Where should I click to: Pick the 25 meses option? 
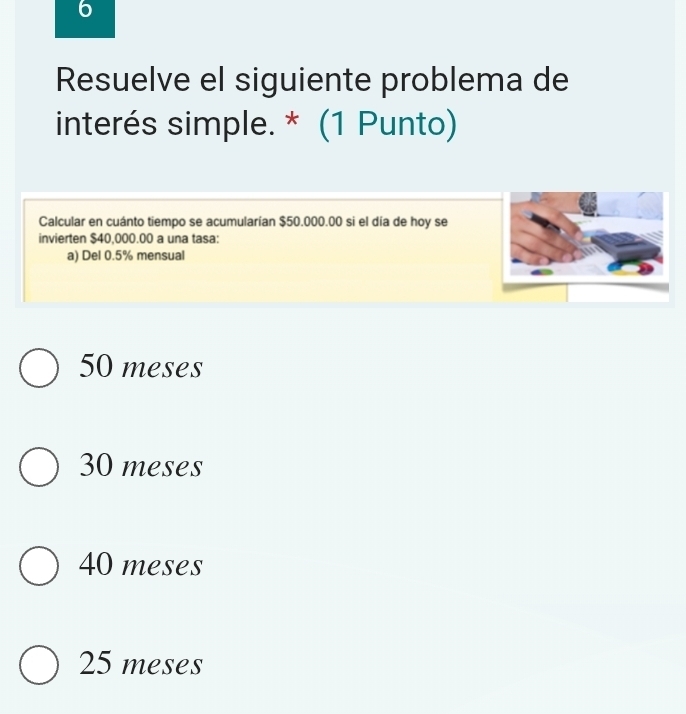[x=39, y=664]
